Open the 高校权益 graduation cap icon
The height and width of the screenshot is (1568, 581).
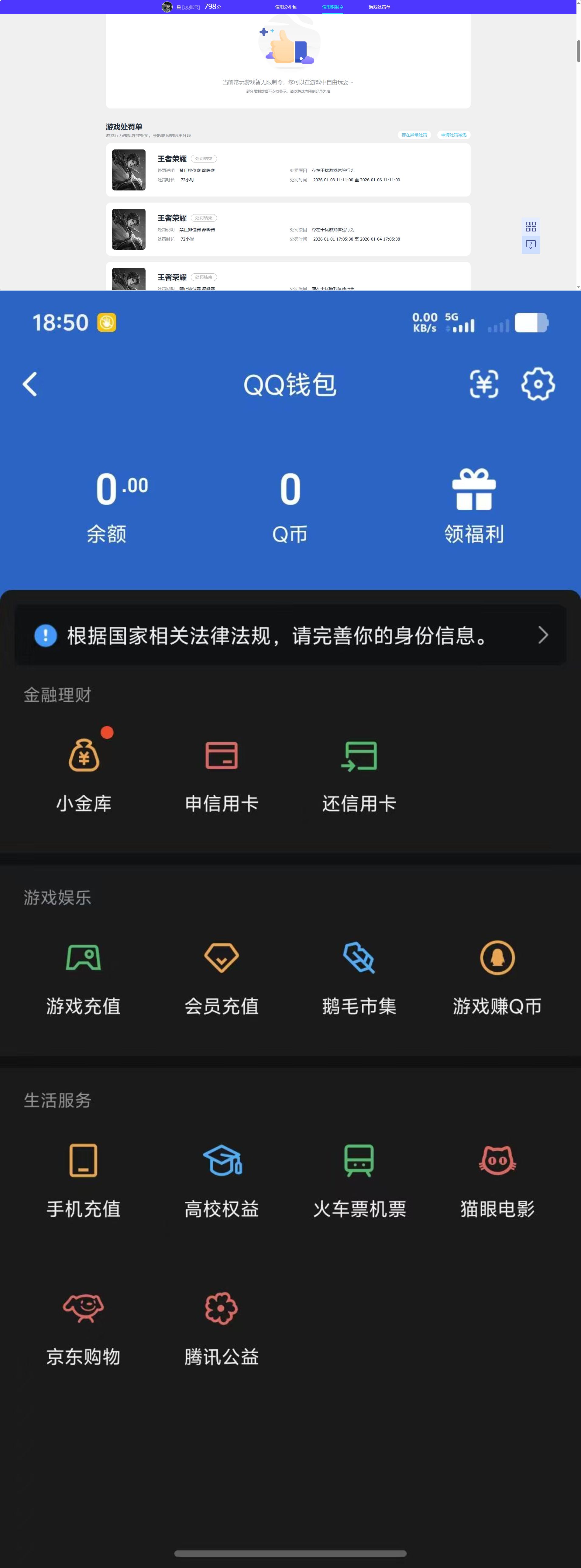(222, 1161)
